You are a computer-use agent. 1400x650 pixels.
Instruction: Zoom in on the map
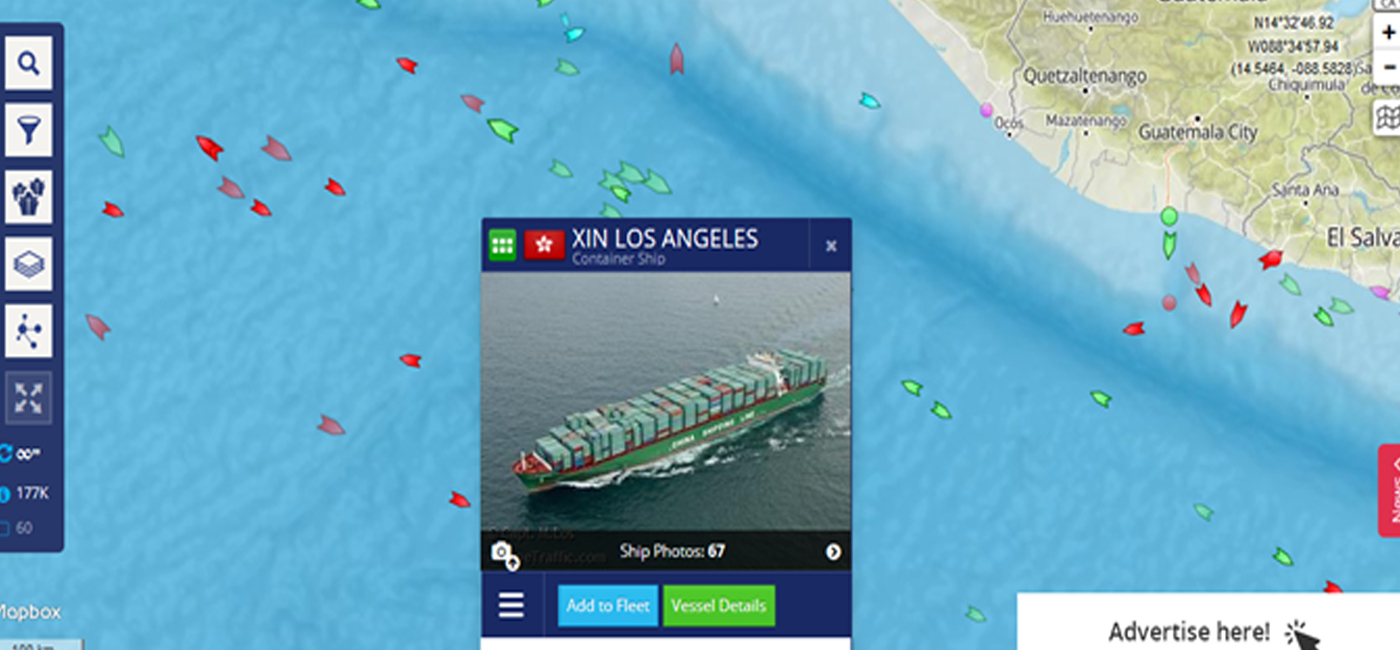click(x=1388, y=33)
